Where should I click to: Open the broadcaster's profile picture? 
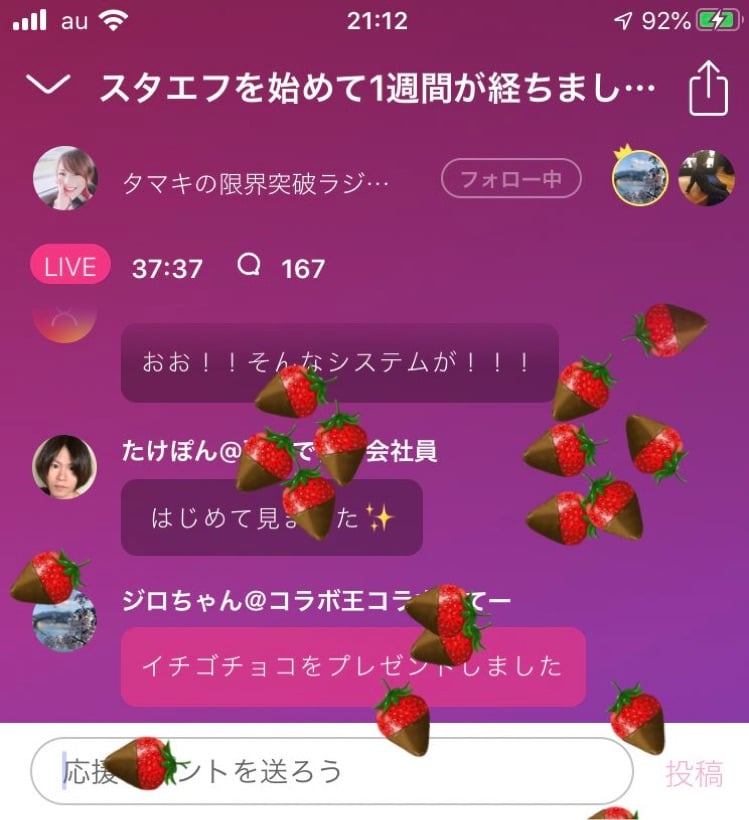coord(65,179)
